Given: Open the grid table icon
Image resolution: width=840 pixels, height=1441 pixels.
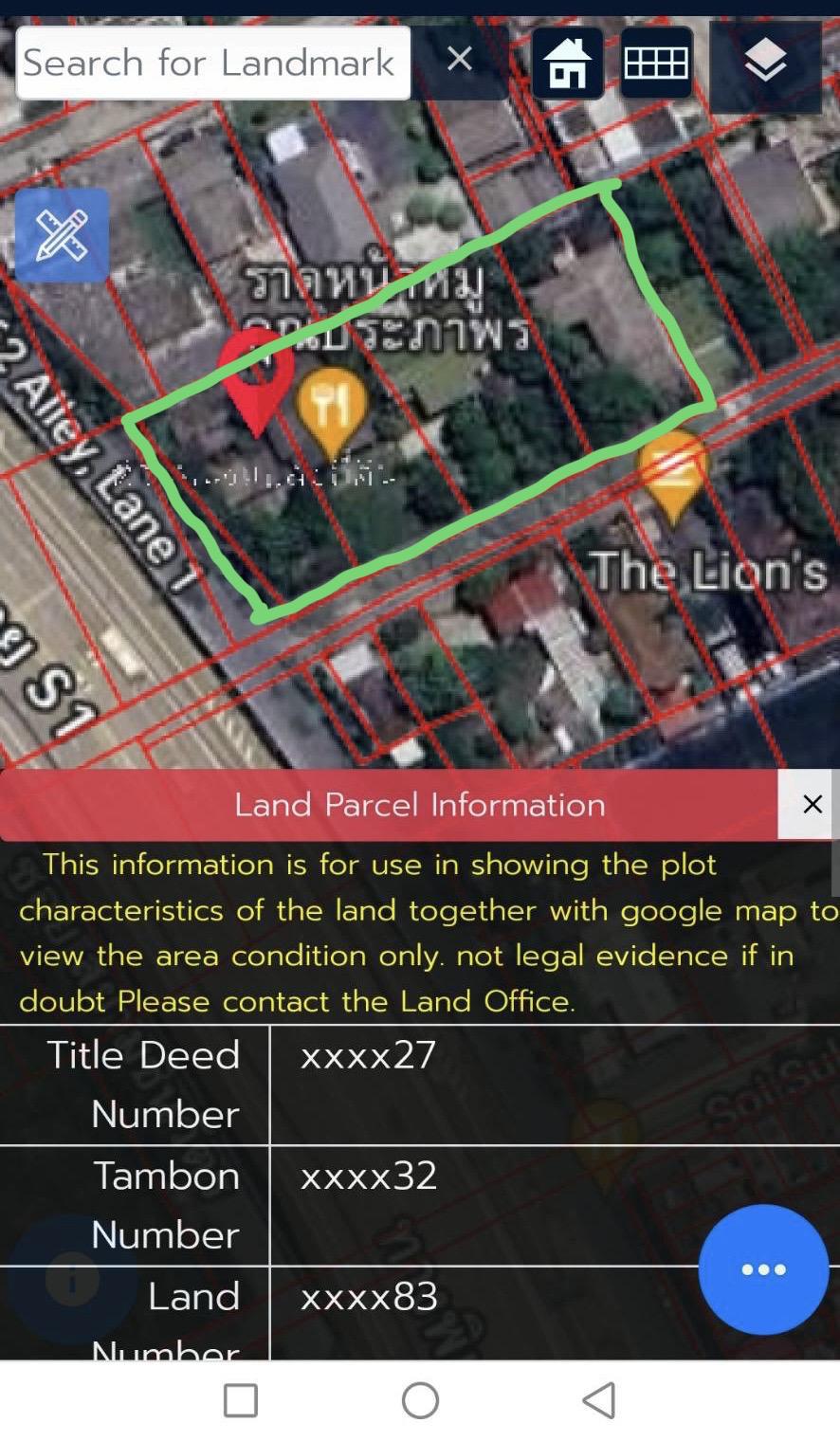Looking at the screenshot, I should (x=656, y=64).
